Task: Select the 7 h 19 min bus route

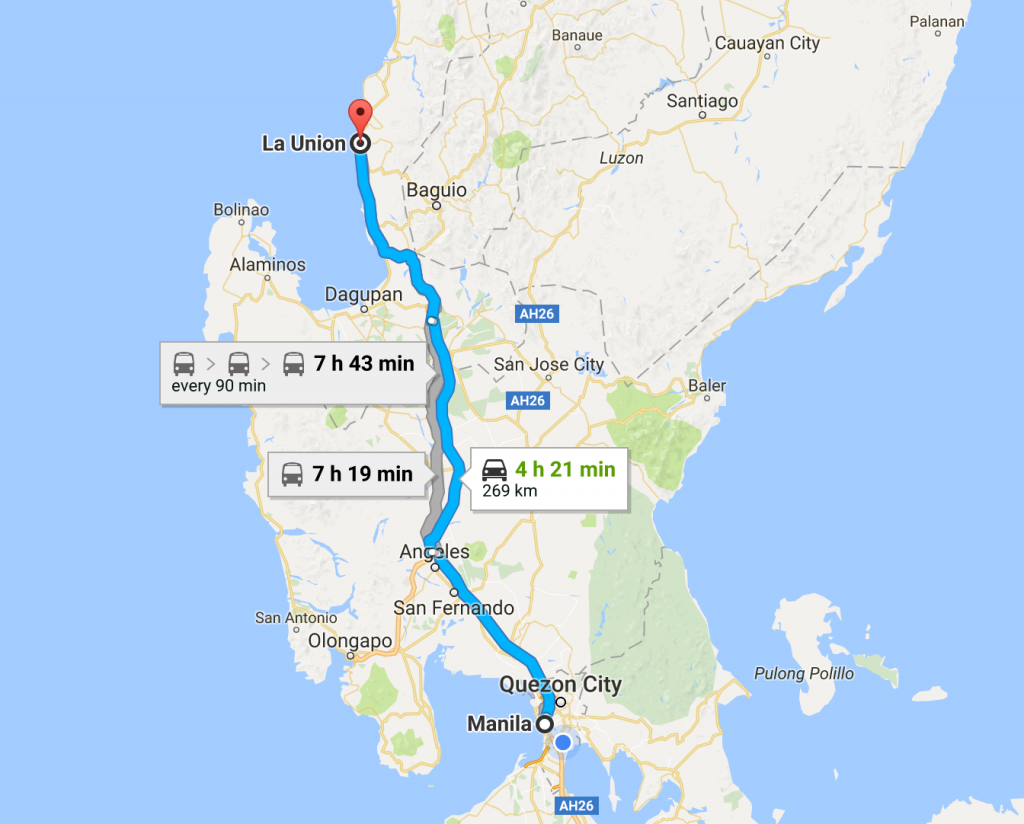Action: click(350, 474)
